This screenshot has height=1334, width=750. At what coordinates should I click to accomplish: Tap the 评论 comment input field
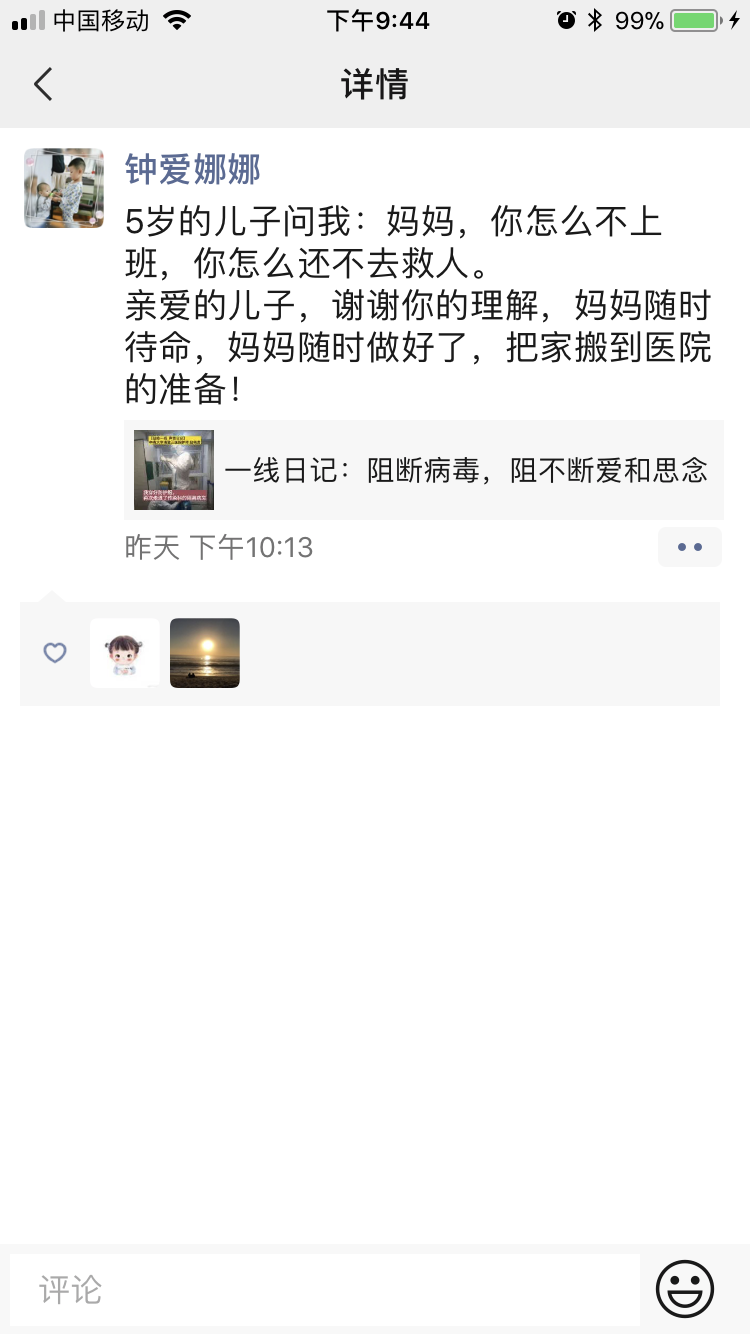325,1289
